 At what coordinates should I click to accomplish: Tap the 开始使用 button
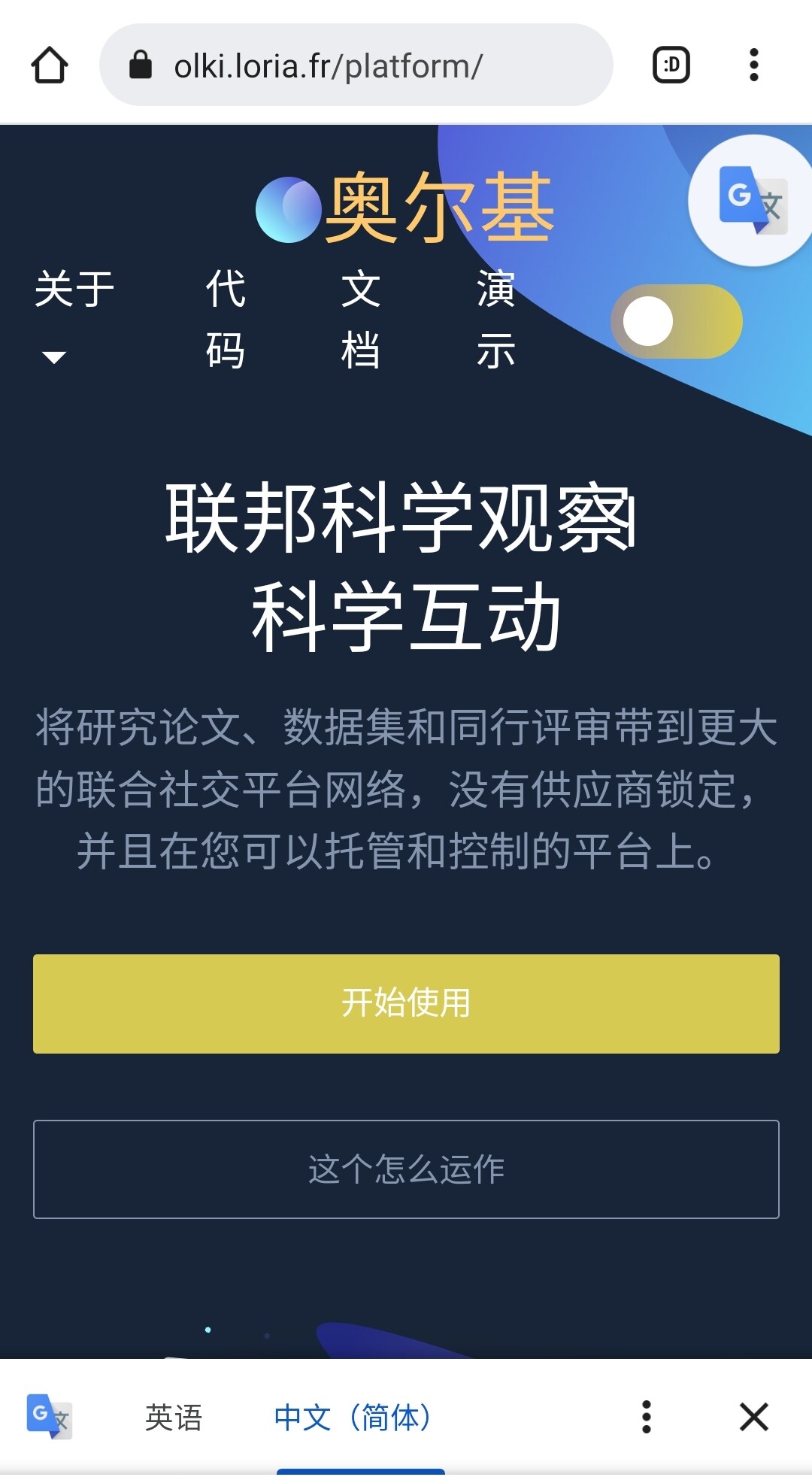(406, 1003)
